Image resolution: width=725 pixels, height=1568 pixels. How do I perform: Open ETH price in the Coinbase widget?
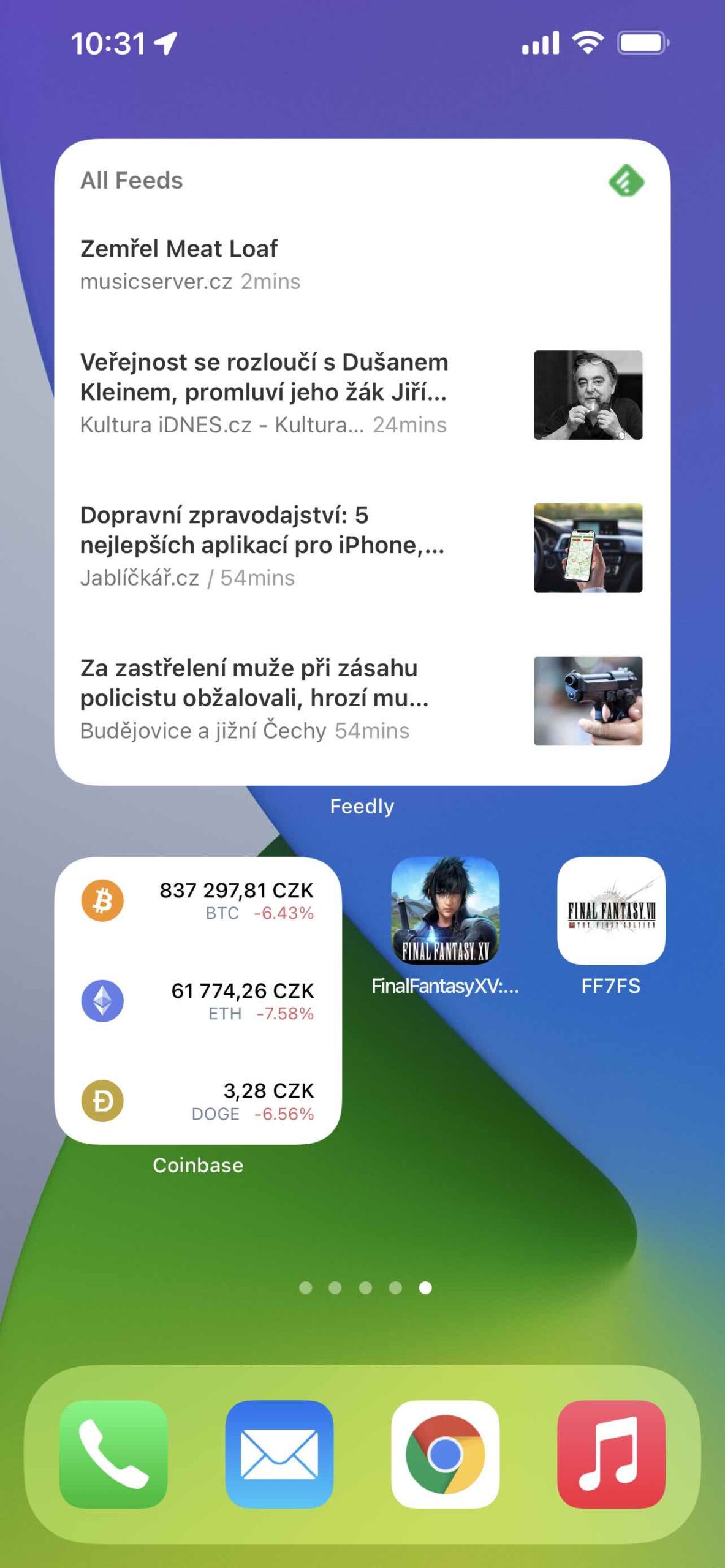198,1001
